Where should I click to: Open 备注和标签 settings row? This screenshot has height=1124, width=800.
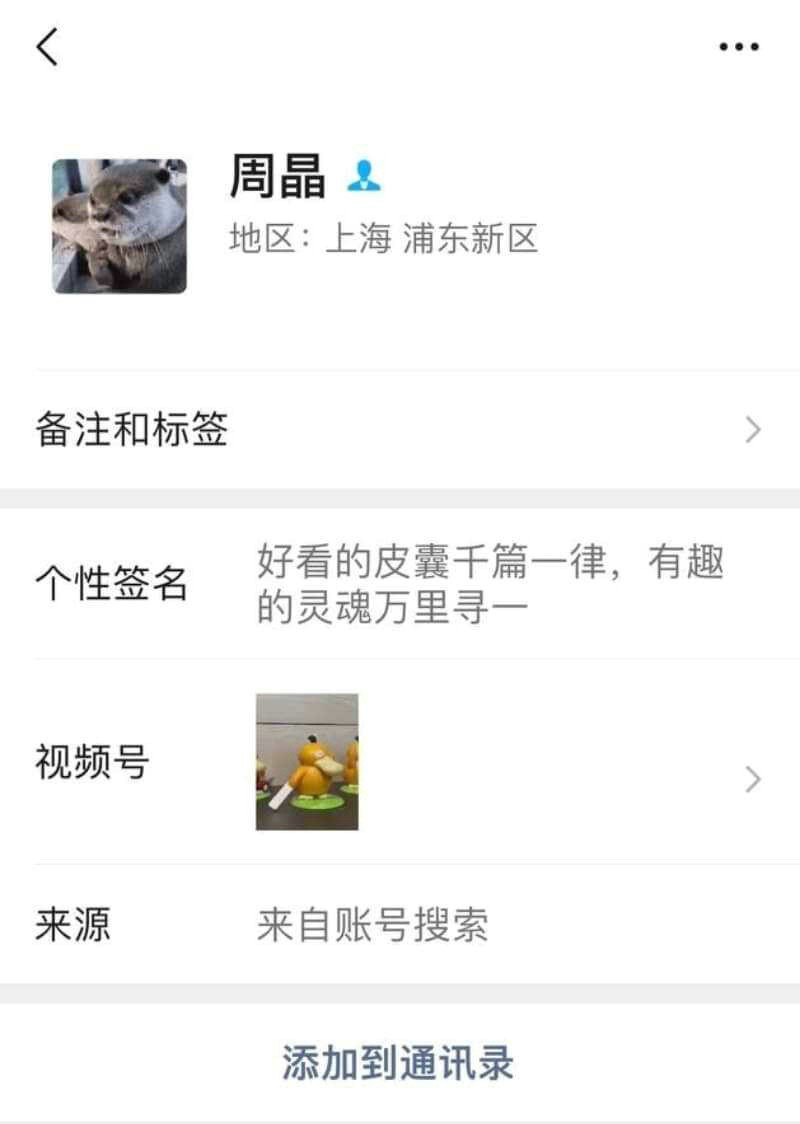(400, 430)
